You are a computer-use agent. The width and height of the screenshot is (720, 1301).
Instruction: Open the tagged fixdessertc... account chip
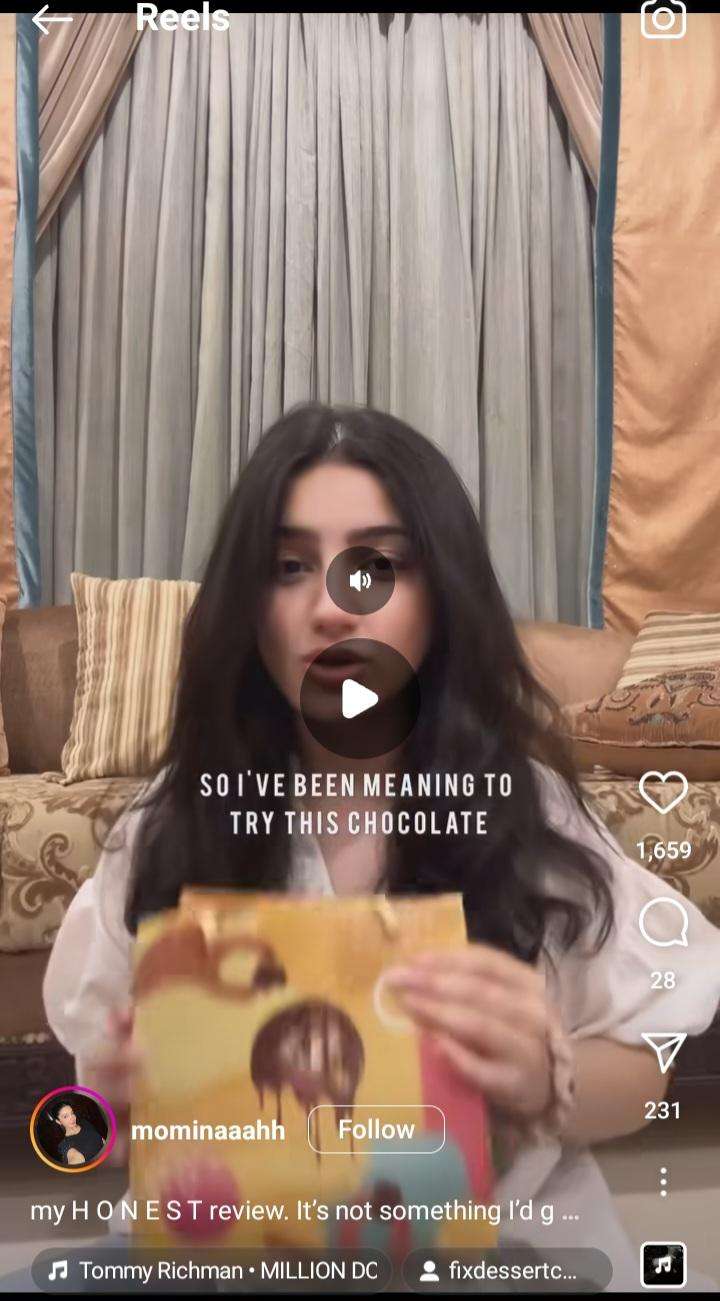pyautogui.click(x=506, y=1270)
